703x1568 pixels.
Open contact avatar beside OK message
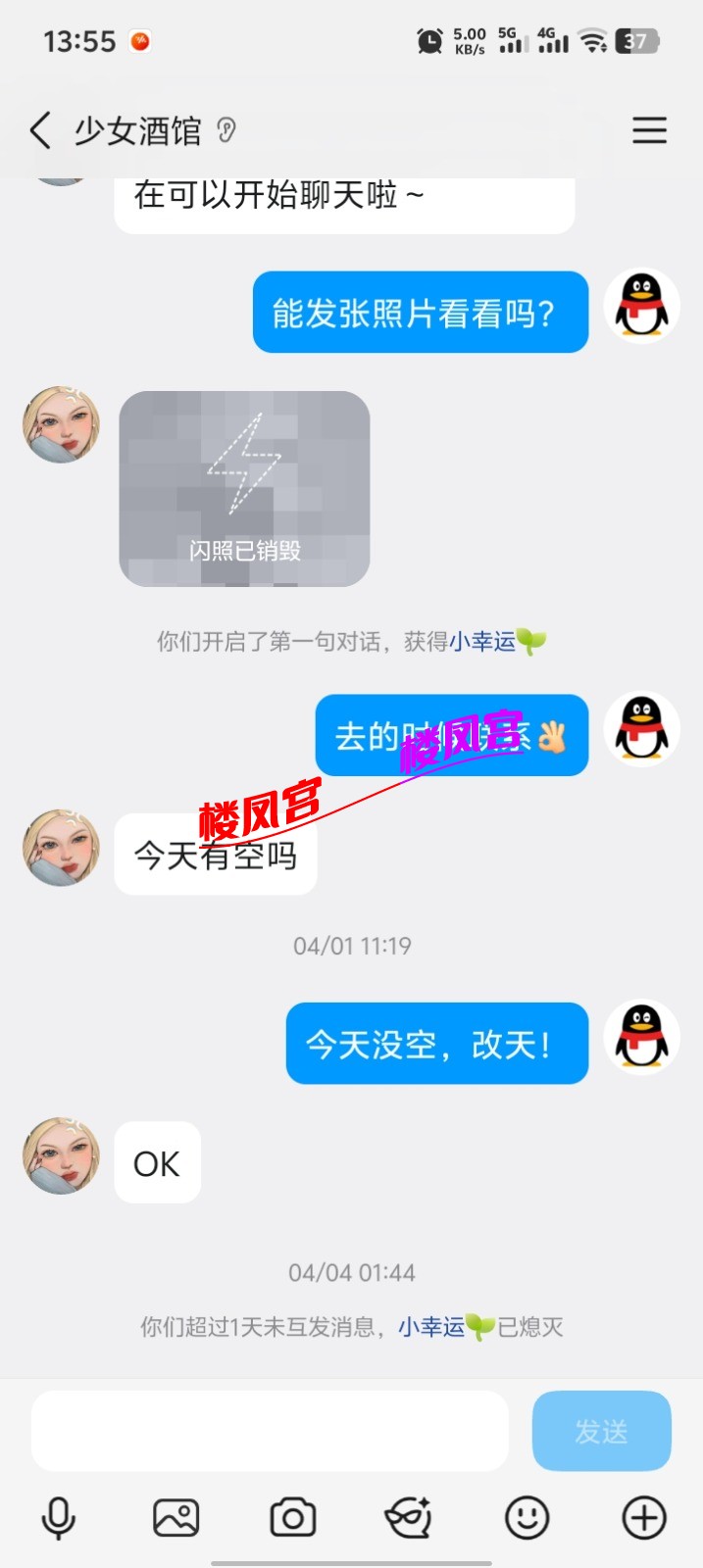coord(62,1155)
